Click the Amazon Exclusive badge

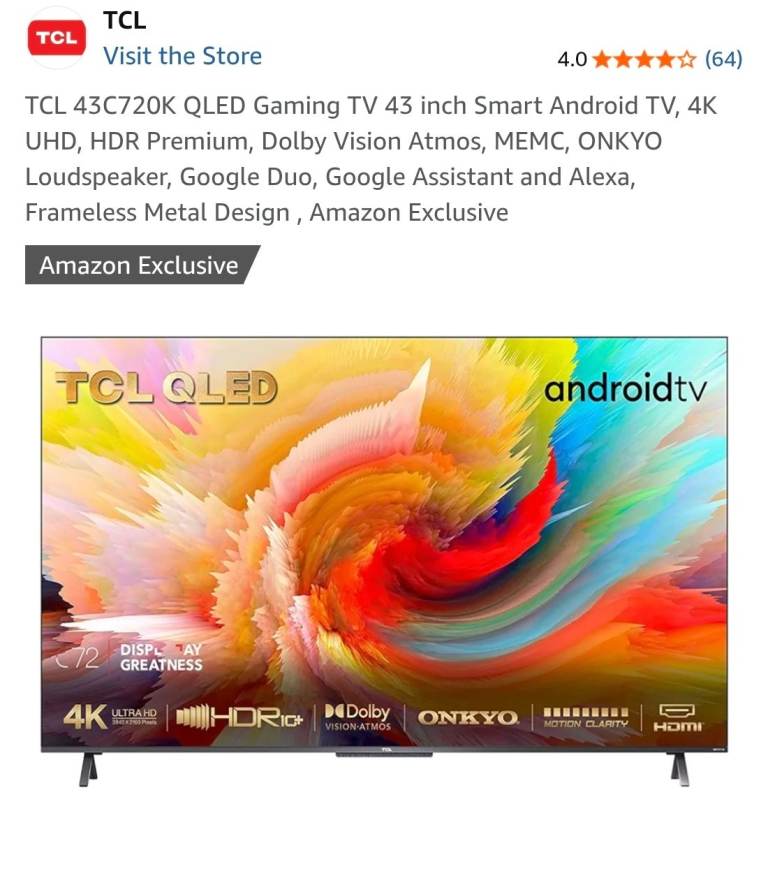(136, 265)
